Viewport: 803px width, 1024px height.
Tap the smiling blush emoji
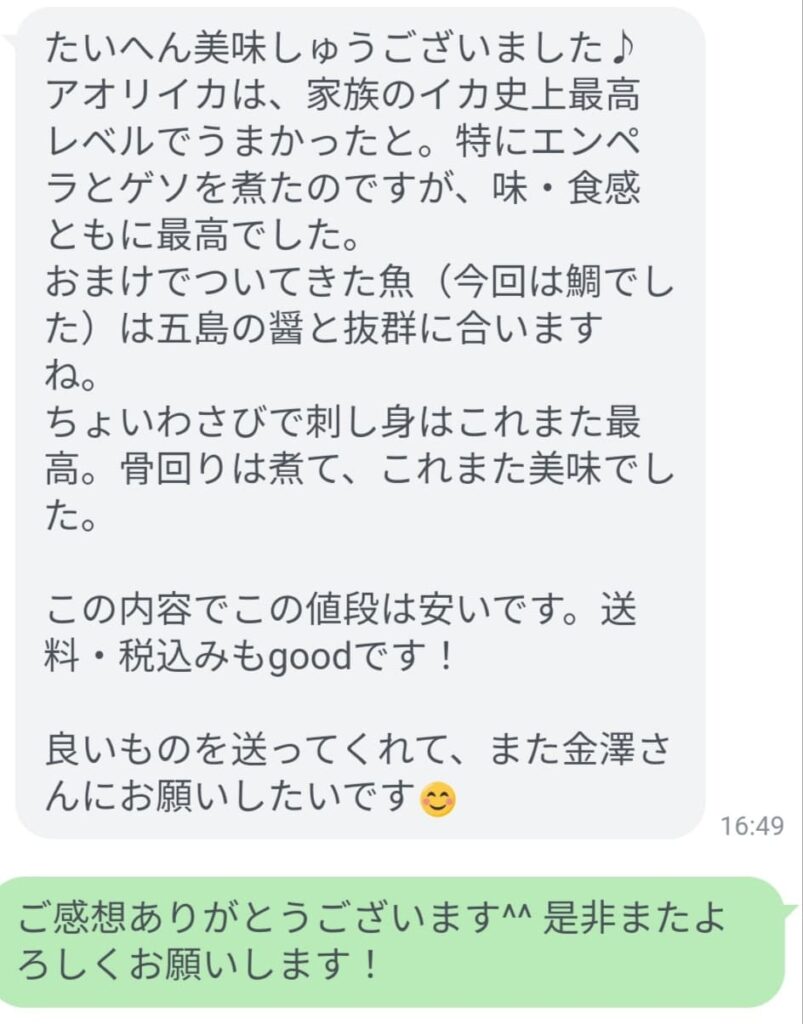[x=440, y=797]
